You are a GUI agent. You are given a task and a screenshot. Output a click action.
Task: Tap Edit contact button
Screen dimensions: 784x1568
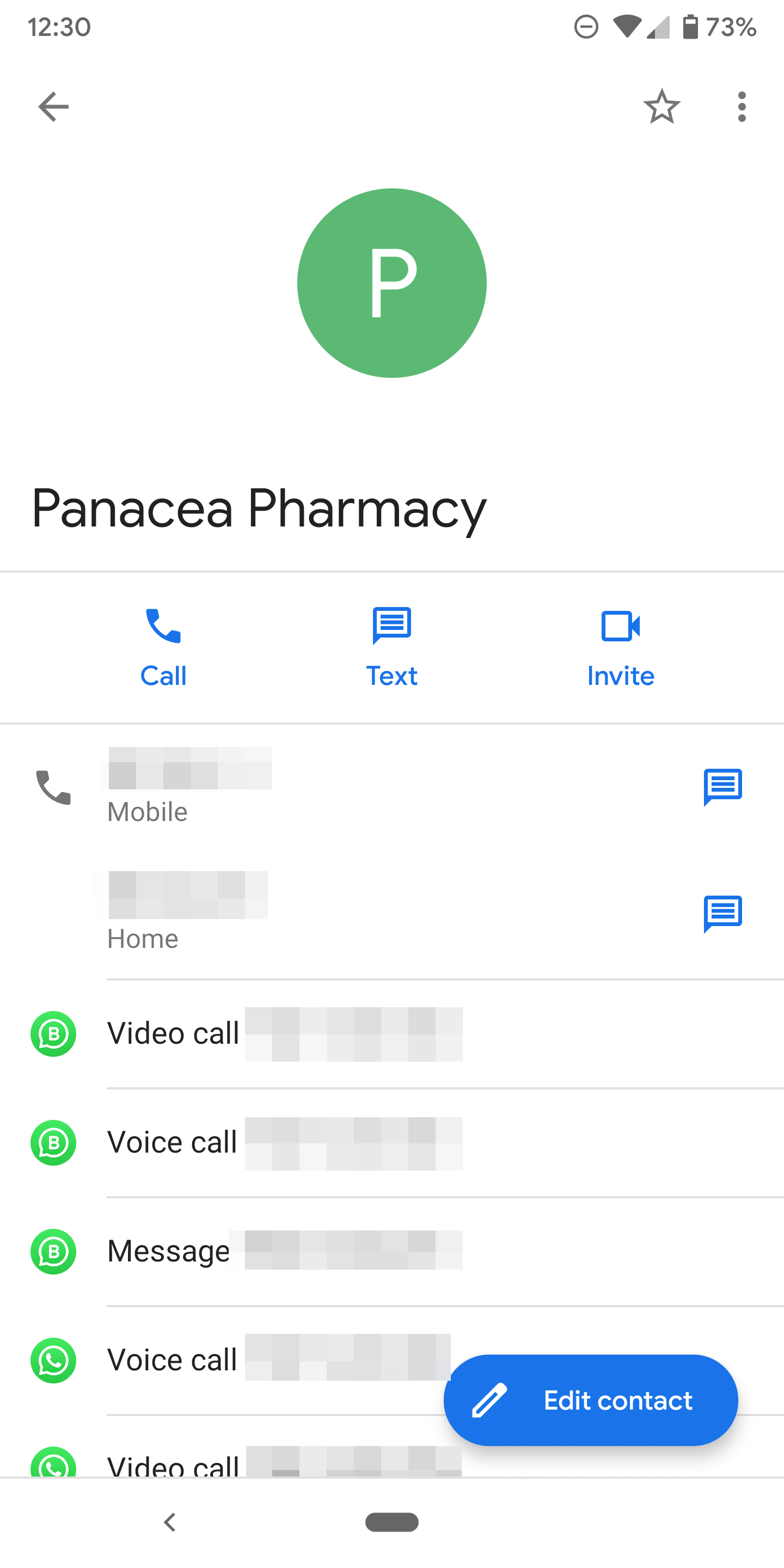[x=590, y=1400]
